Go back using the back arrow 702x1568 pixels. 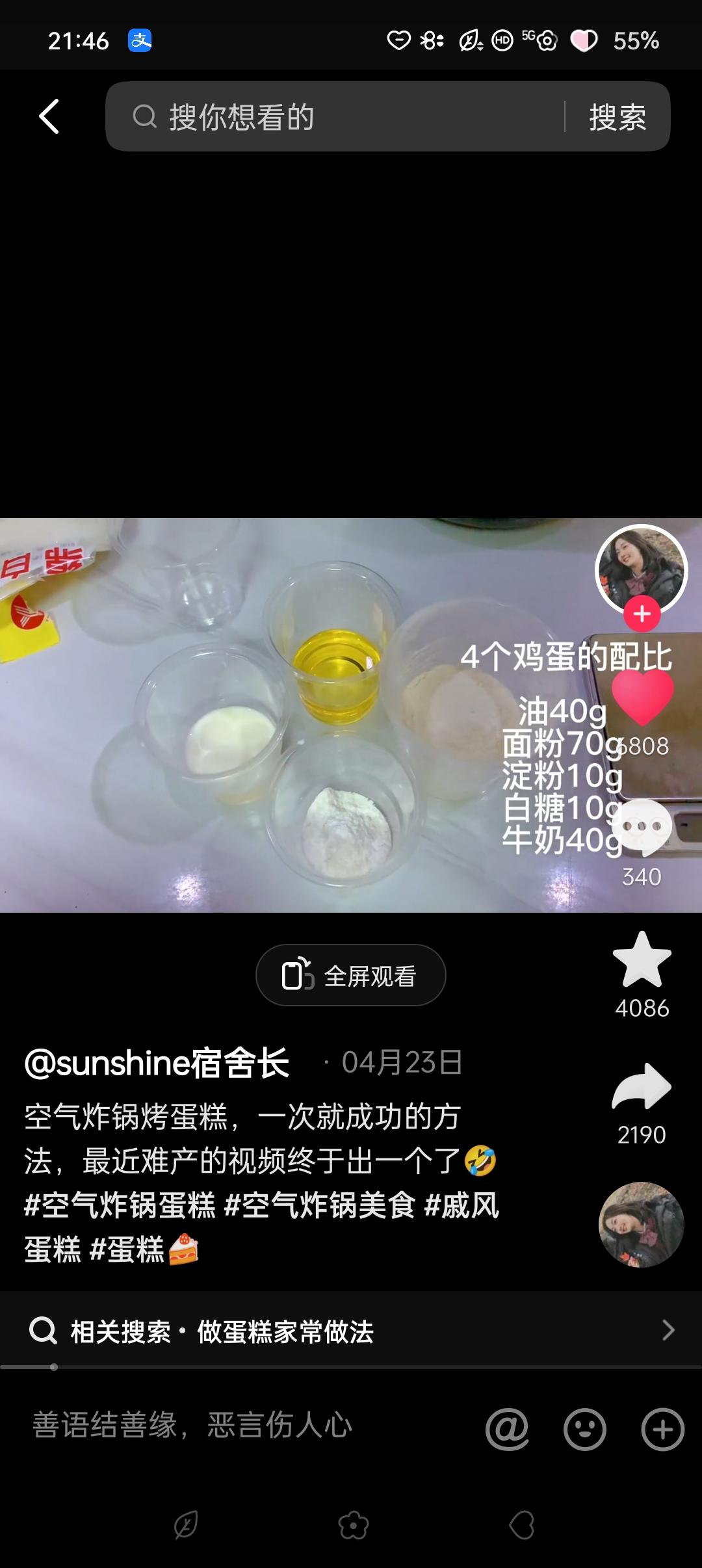(x=49, y=116)
